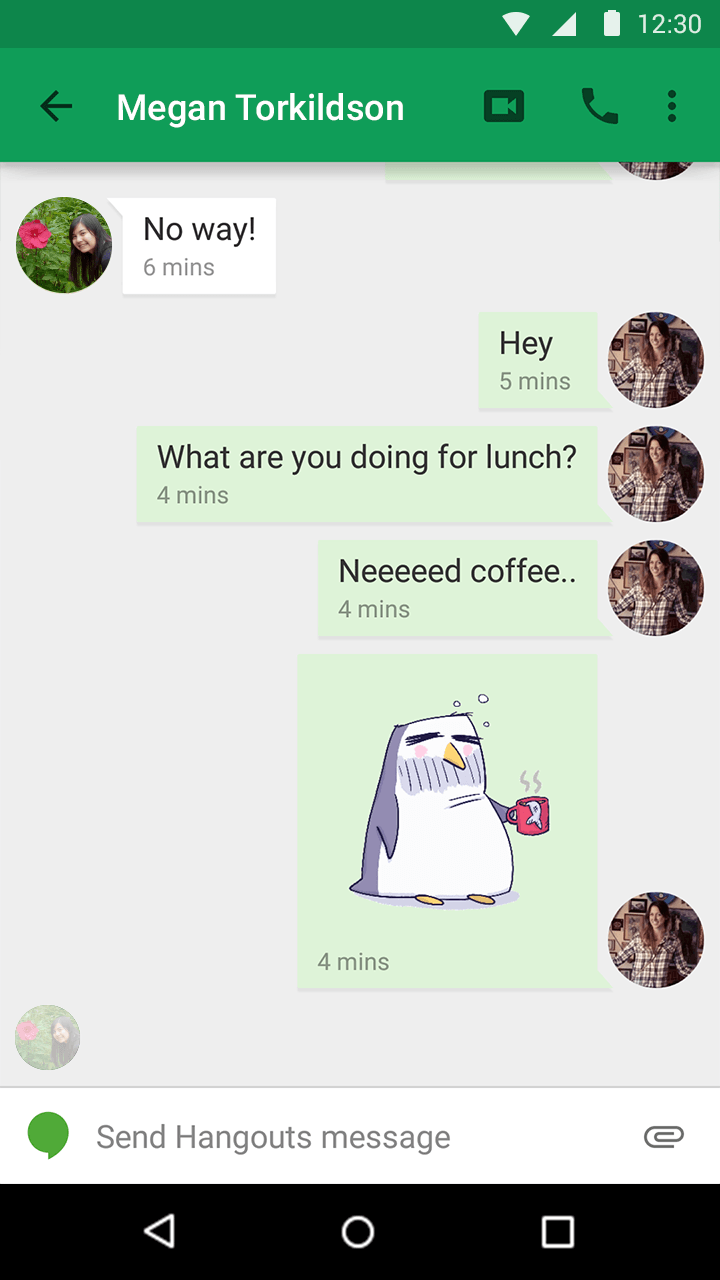The width and height of the screenshot is (720, 1280).
Task: Open the penguin coffee sticker message
Action: coord(448,800)
